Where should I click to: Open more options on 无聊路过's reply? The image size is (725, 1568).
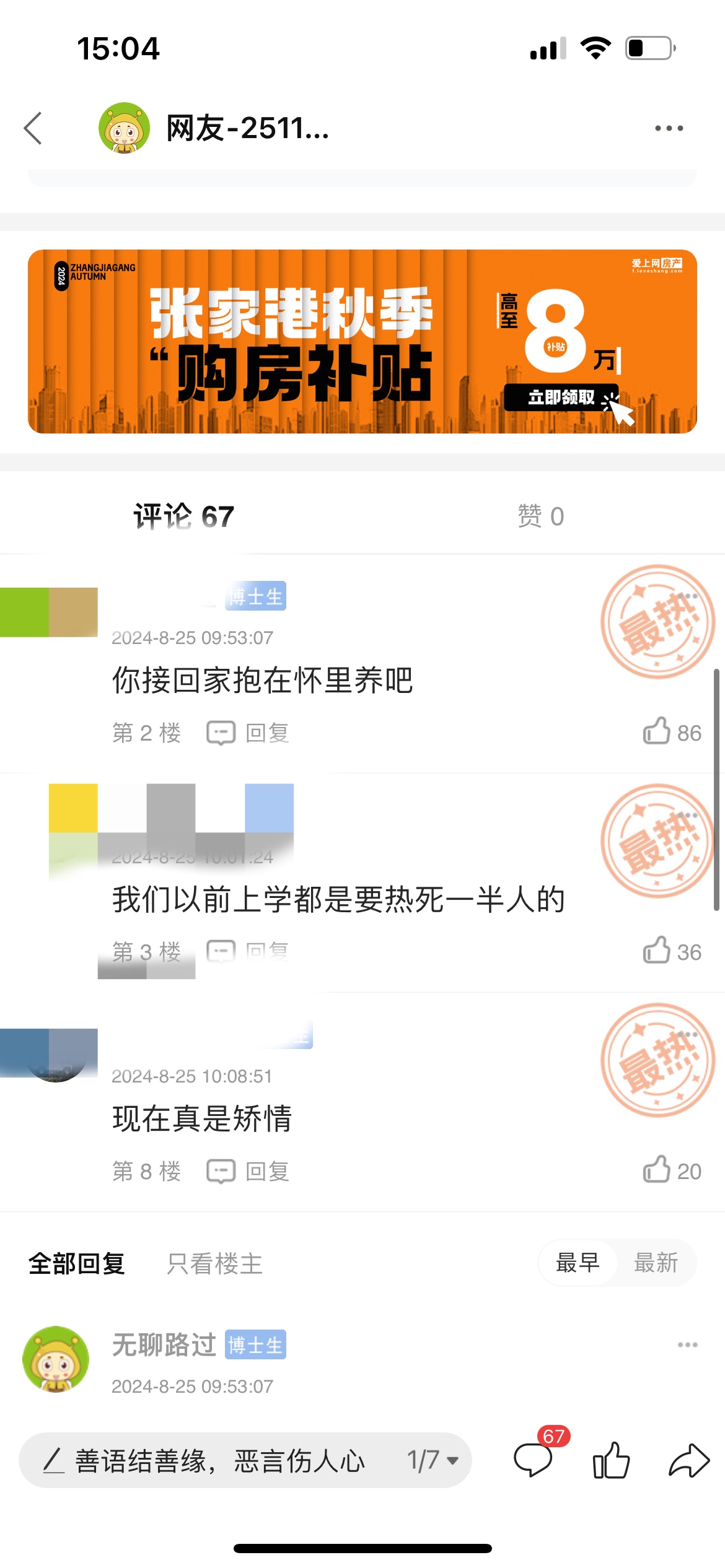click(687, 1345)
